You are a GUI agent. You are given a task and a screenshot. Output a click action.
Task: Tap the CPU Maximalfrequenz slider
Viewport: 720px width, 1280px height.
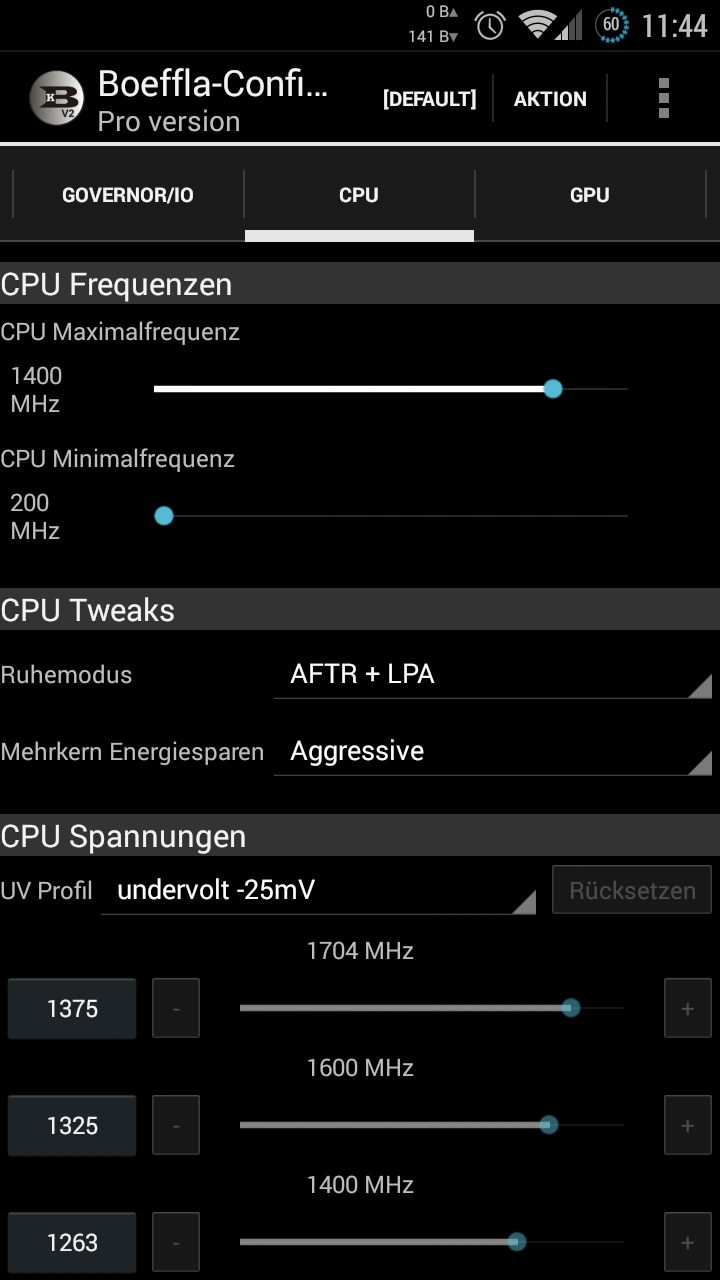tap(390, 389)
